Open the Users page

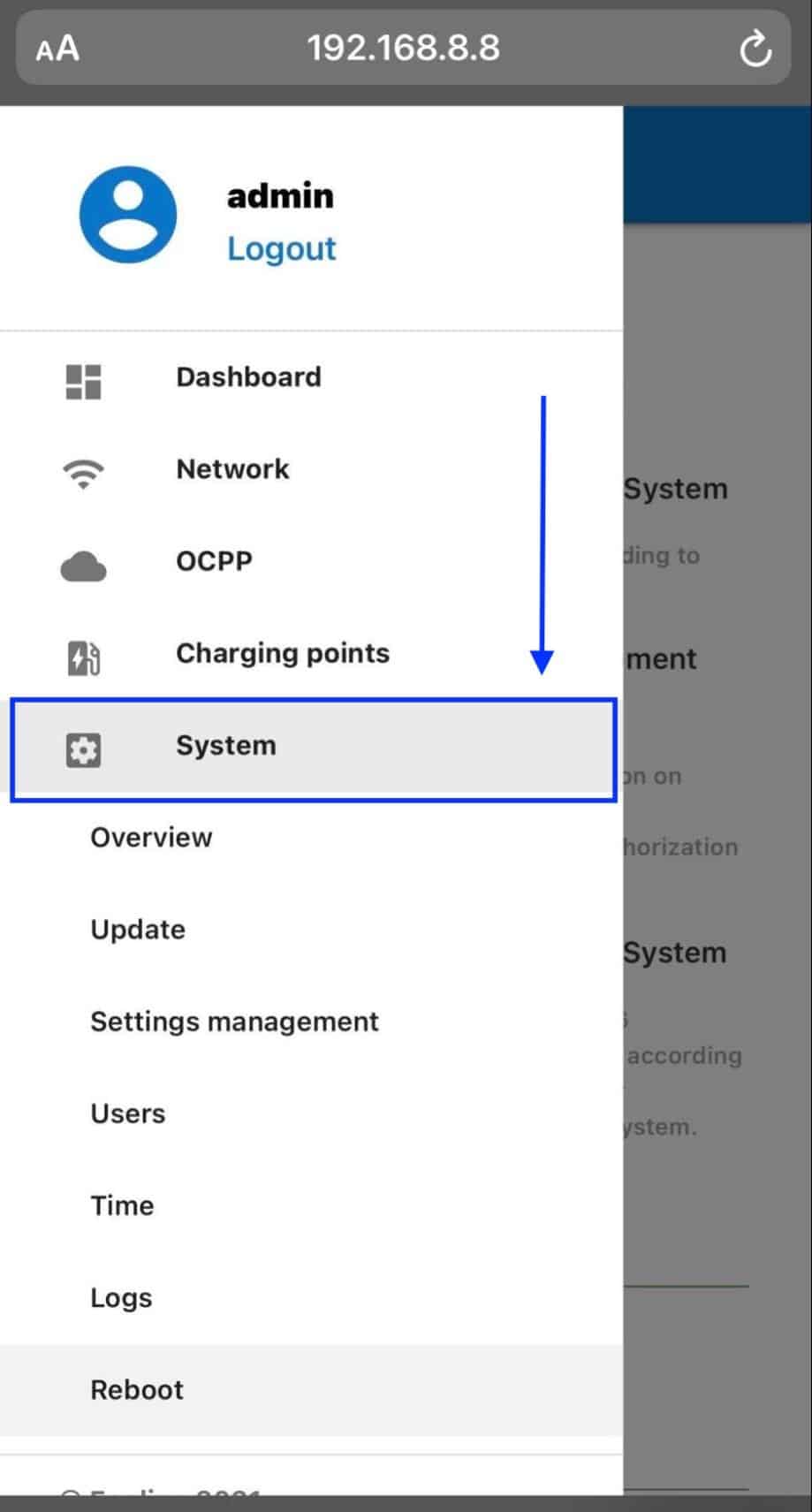click(311, 1113)
